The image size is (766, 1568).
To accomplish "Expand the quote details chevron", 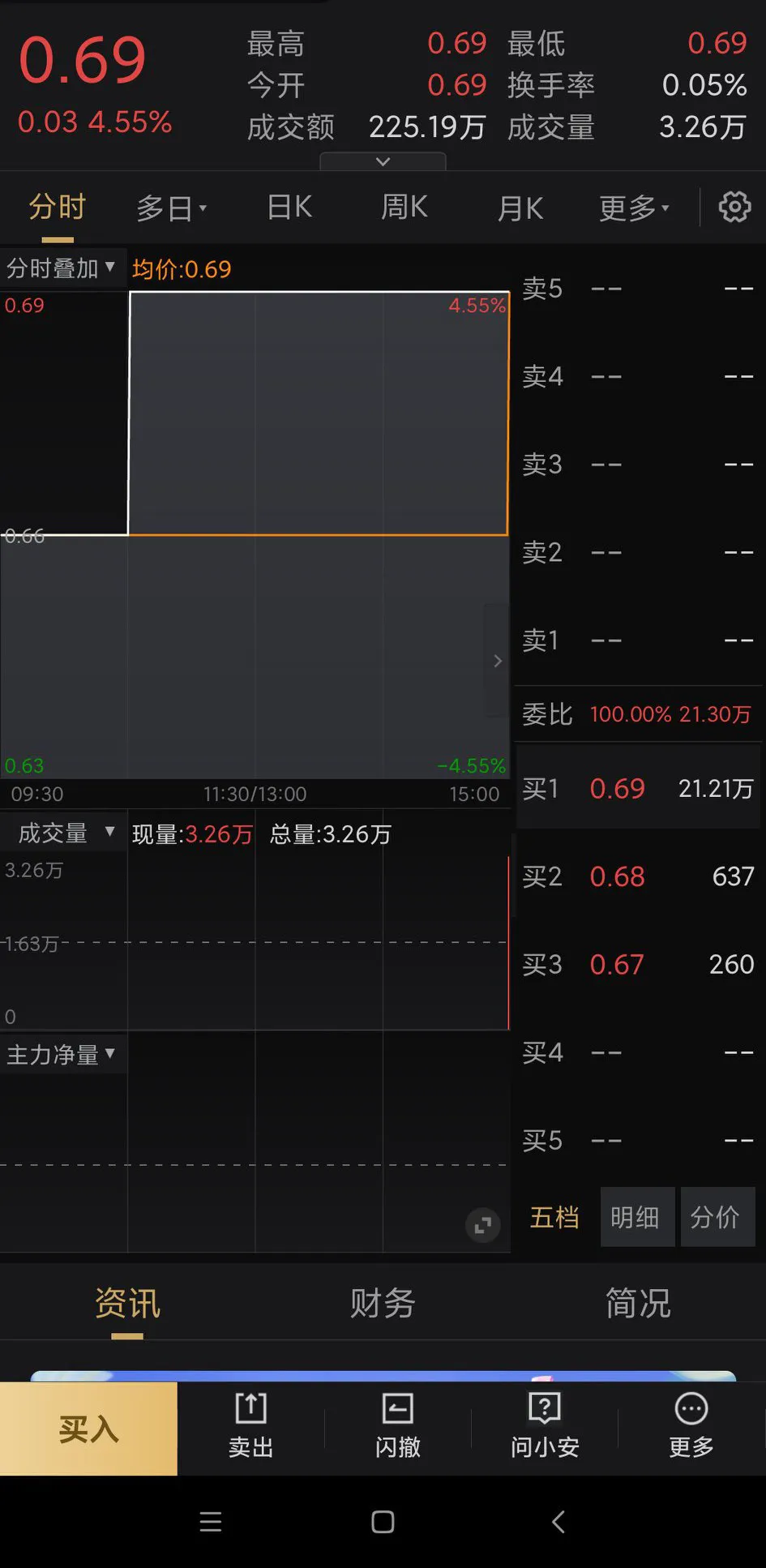I will (x=383, y=161).
